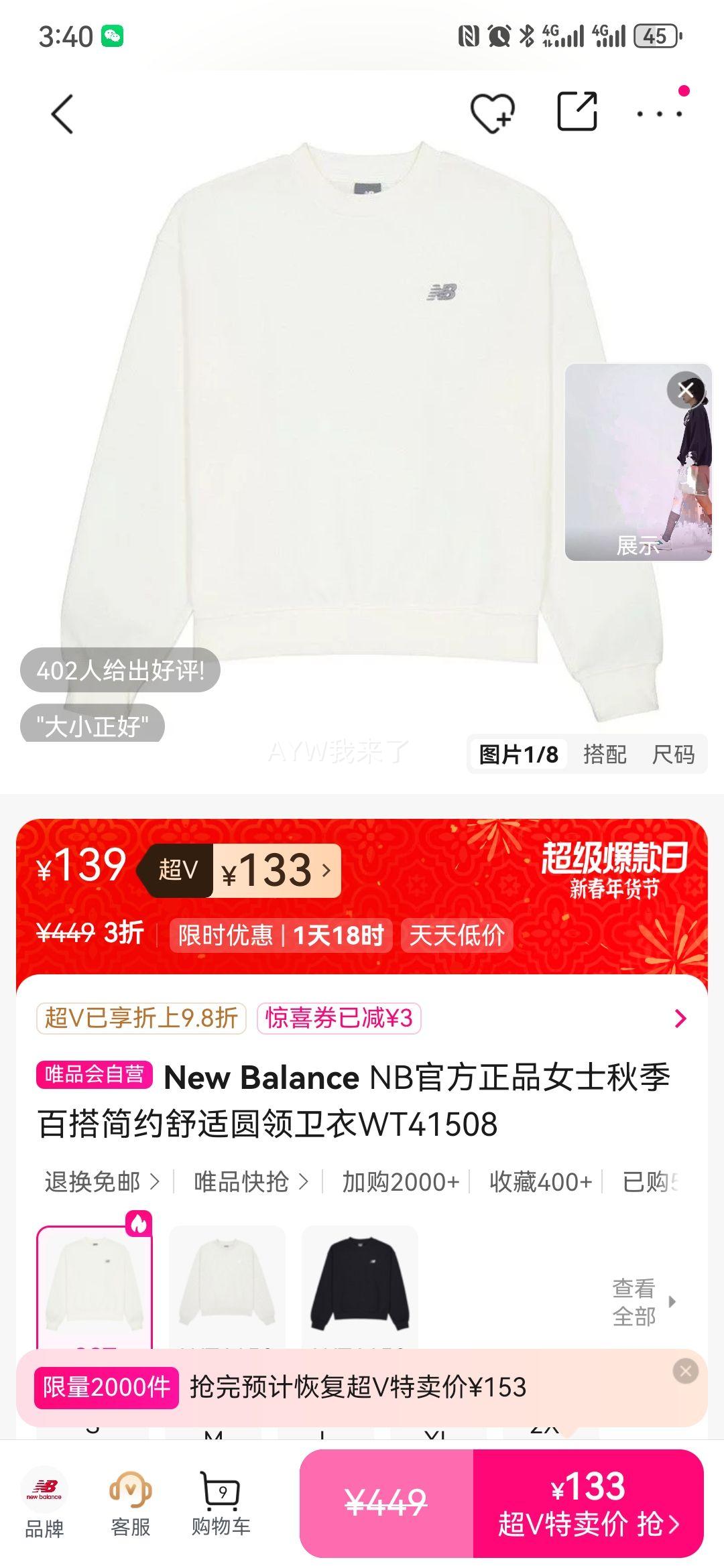Close the 展示 video preview

(x=686, y=389)
